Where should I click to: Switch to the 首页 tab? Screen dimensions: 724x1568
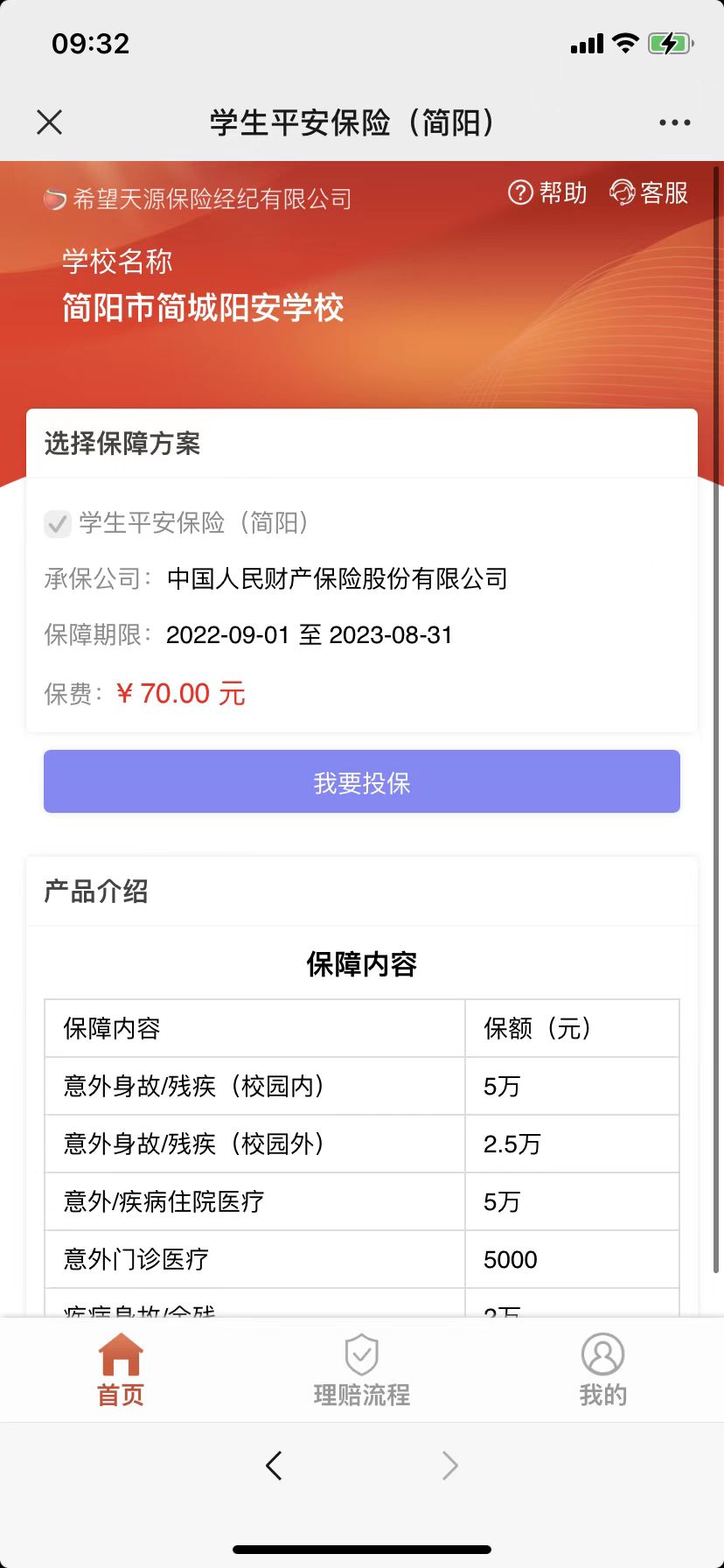[121, 1369]
